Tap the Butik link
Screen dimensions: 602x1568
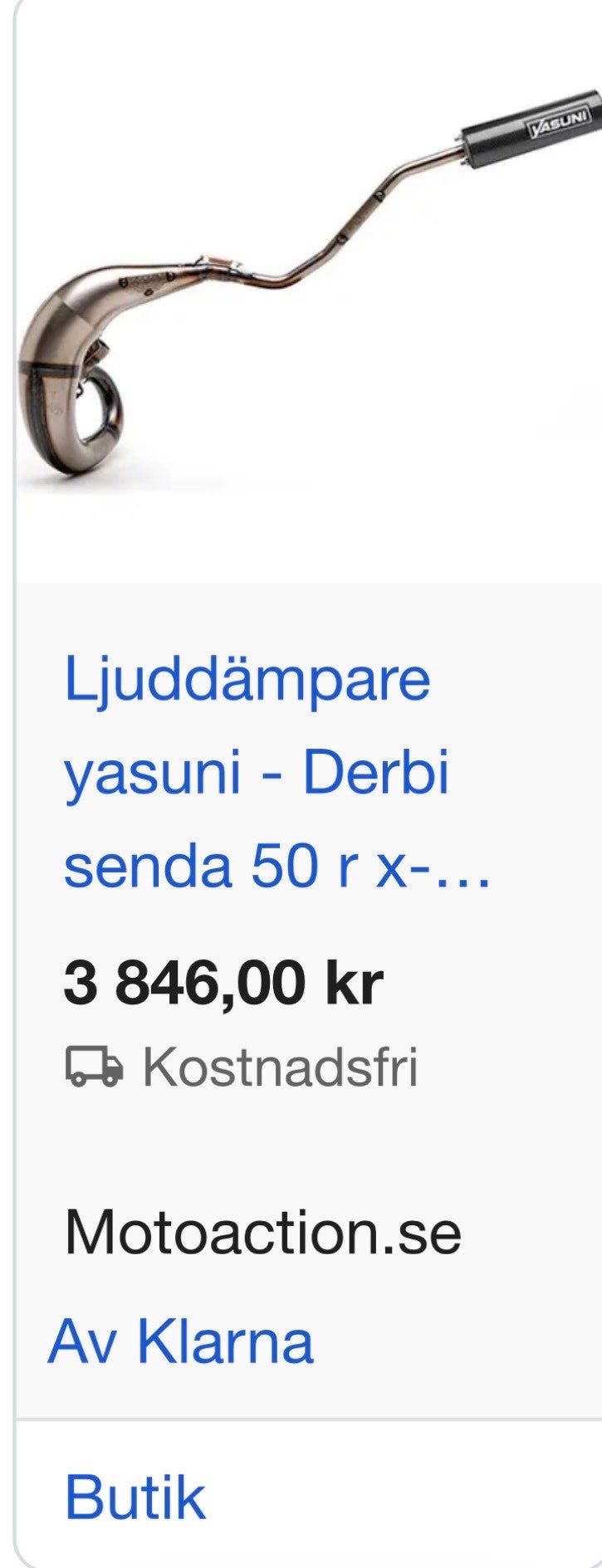click(135, 1497)
